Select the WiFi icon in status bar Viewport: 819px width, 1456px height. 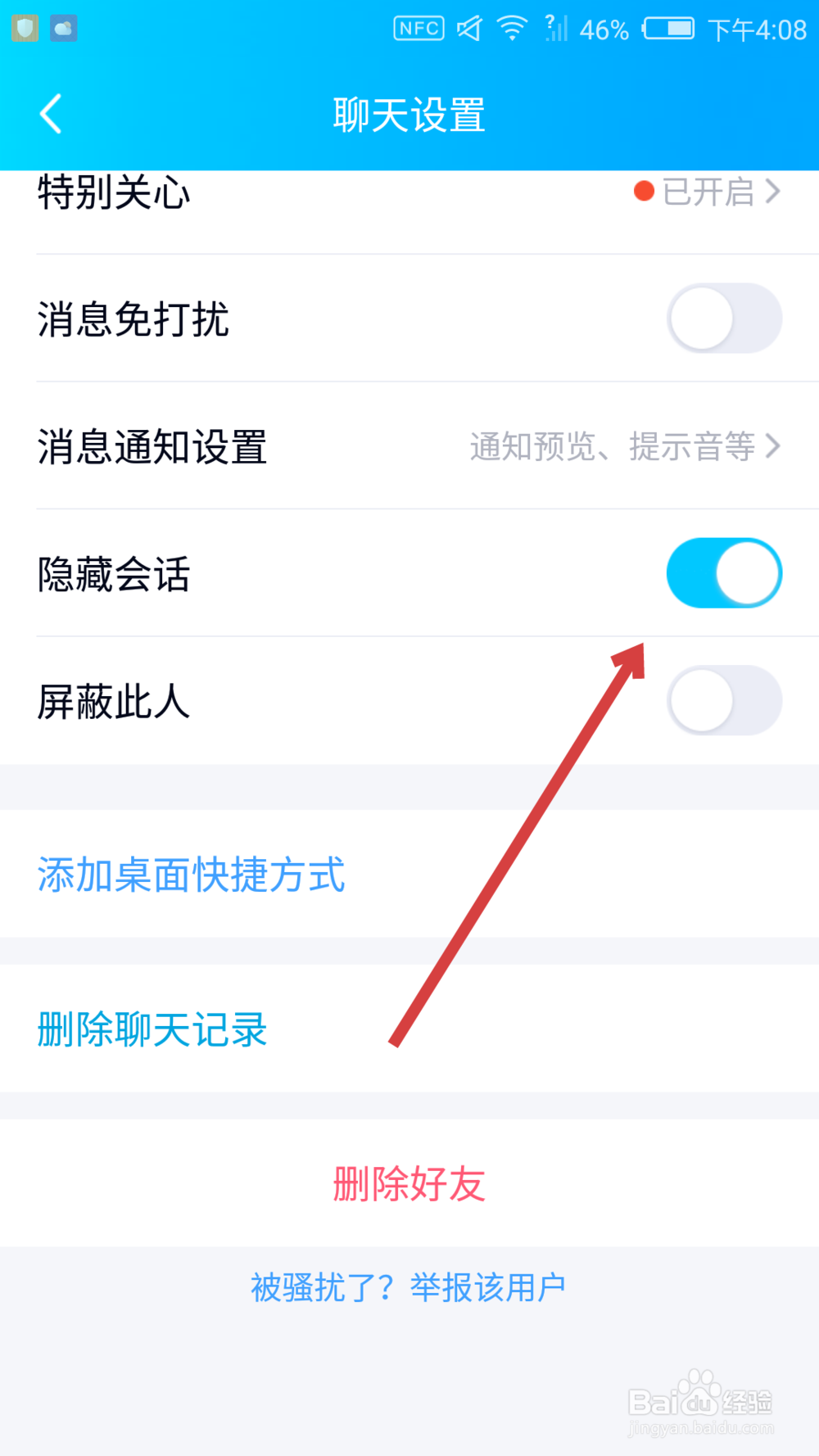[x=512, y=29]
